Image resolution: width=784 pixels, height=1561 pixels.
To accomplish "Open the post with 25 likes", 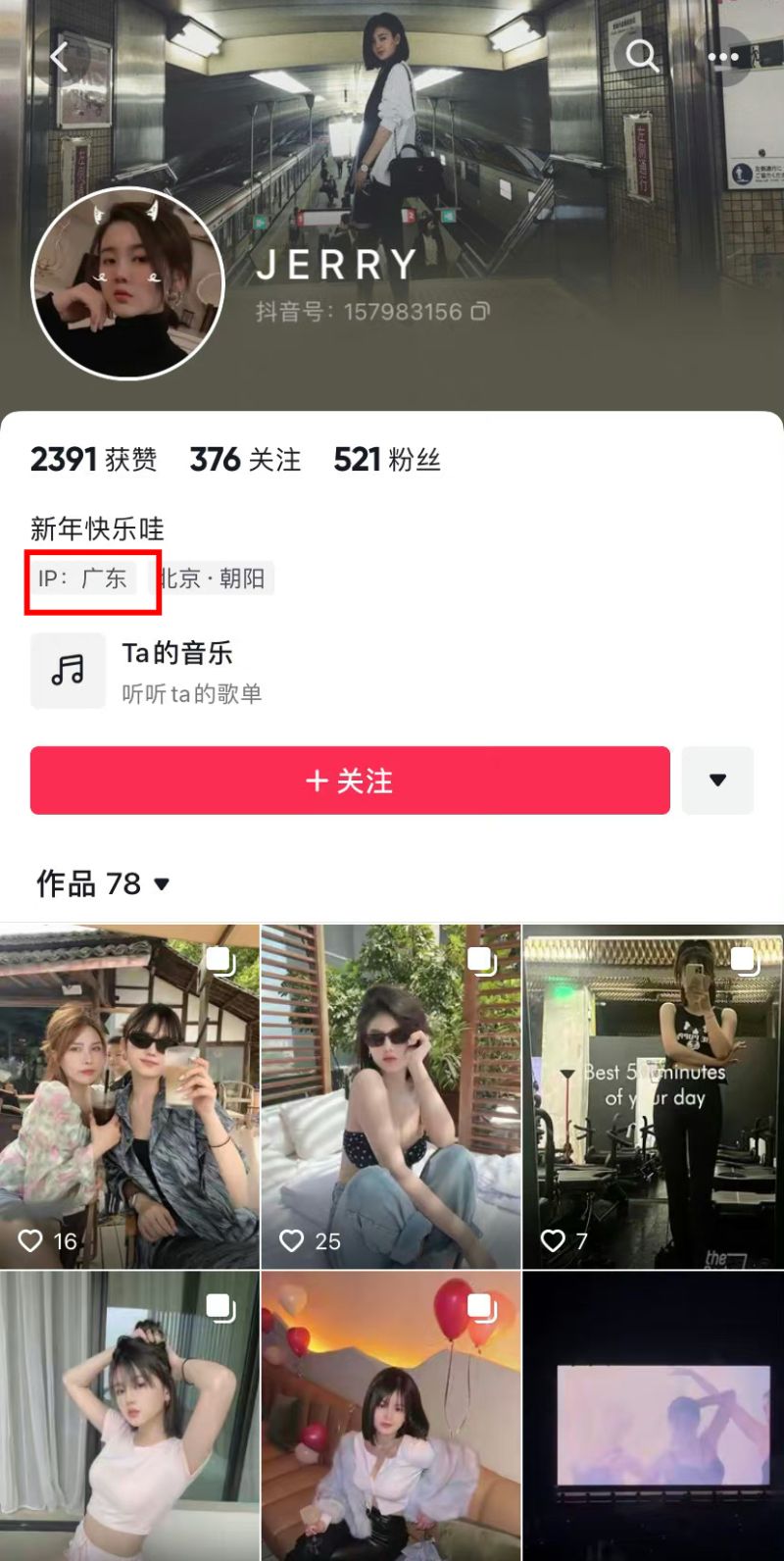I will coord(390,1096).
